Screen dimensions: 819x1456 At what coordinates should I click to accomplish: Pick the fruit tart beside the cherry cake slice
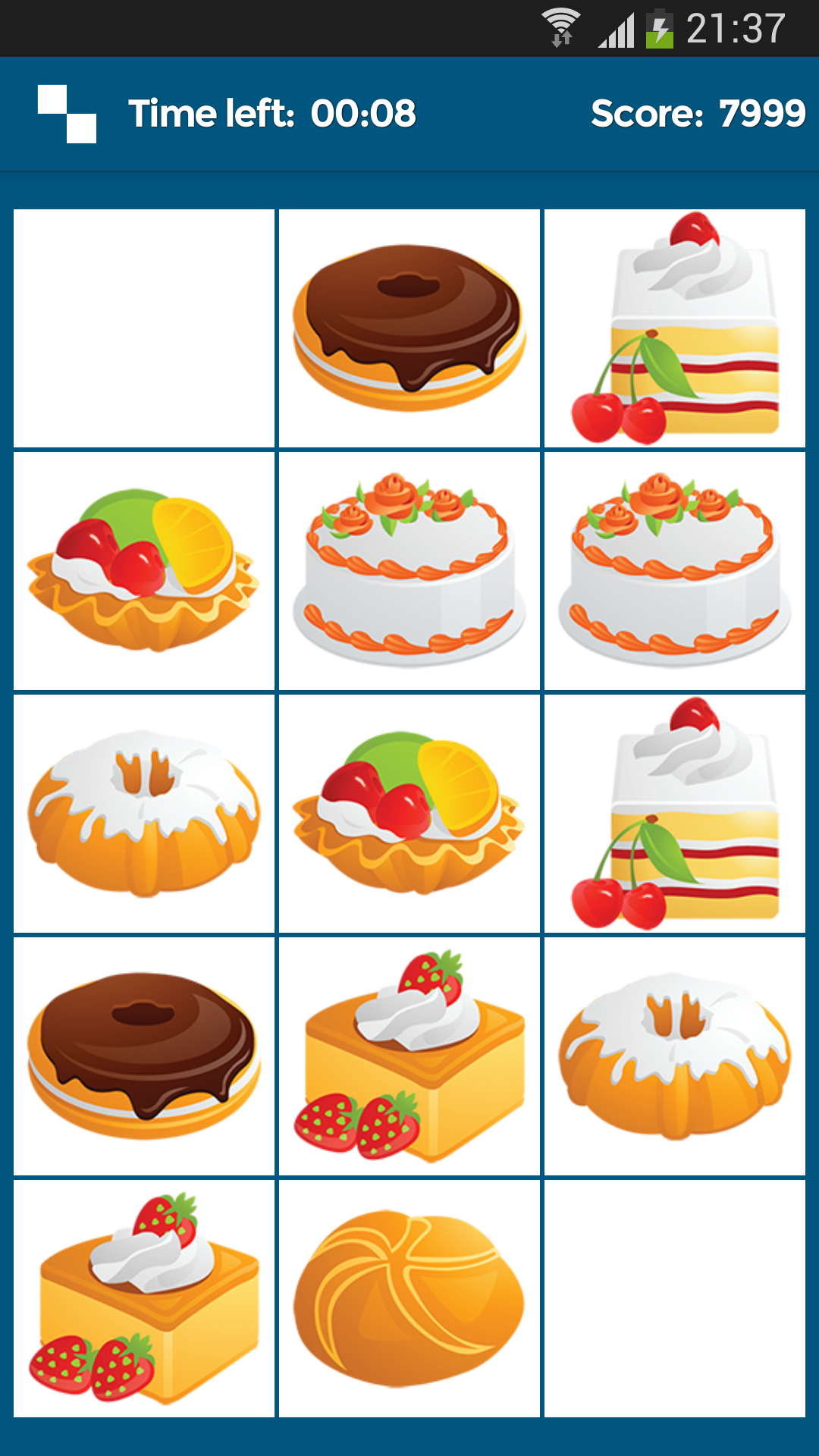409,814
